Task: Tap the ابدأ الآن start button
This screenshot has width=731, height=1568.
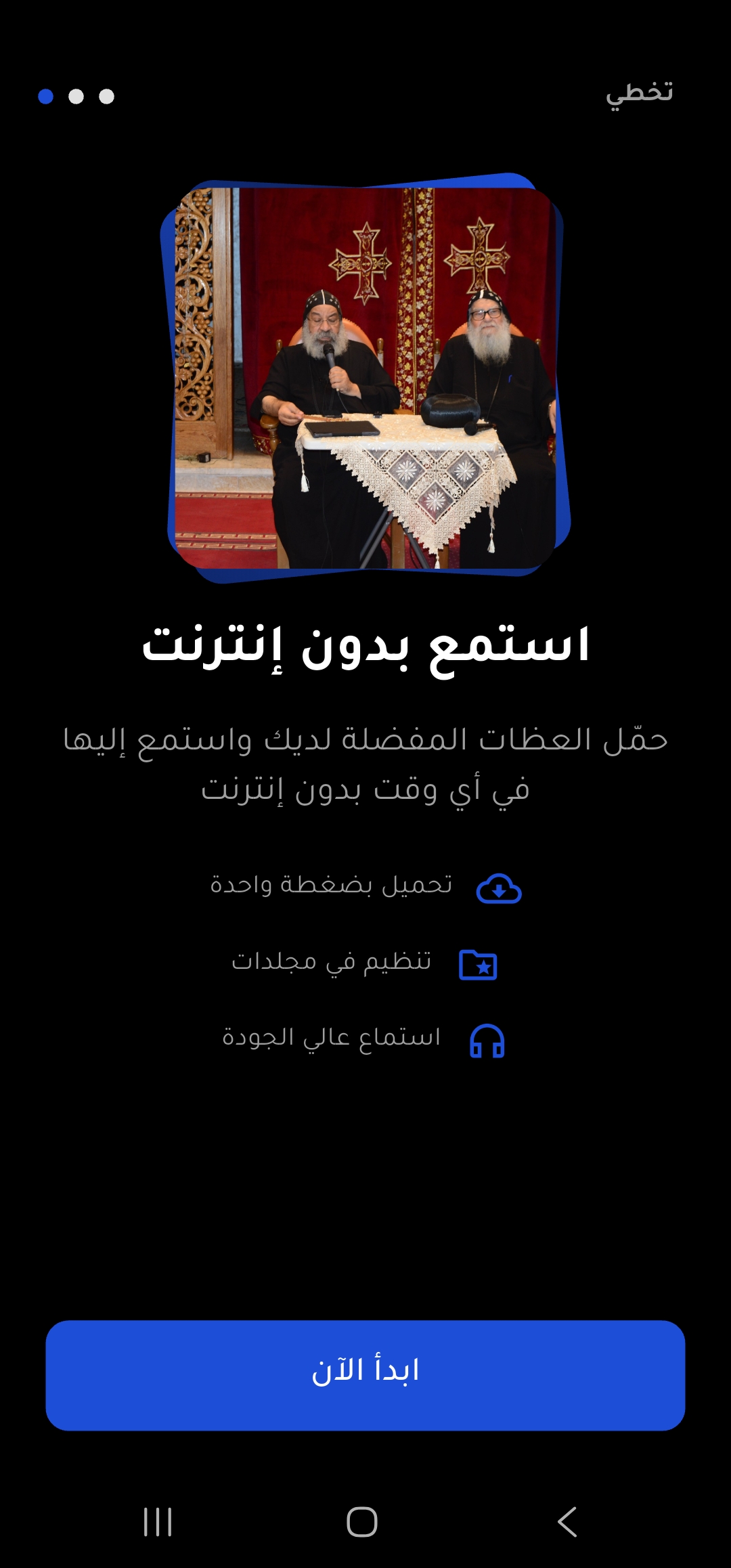Action: coord(365,1375)
